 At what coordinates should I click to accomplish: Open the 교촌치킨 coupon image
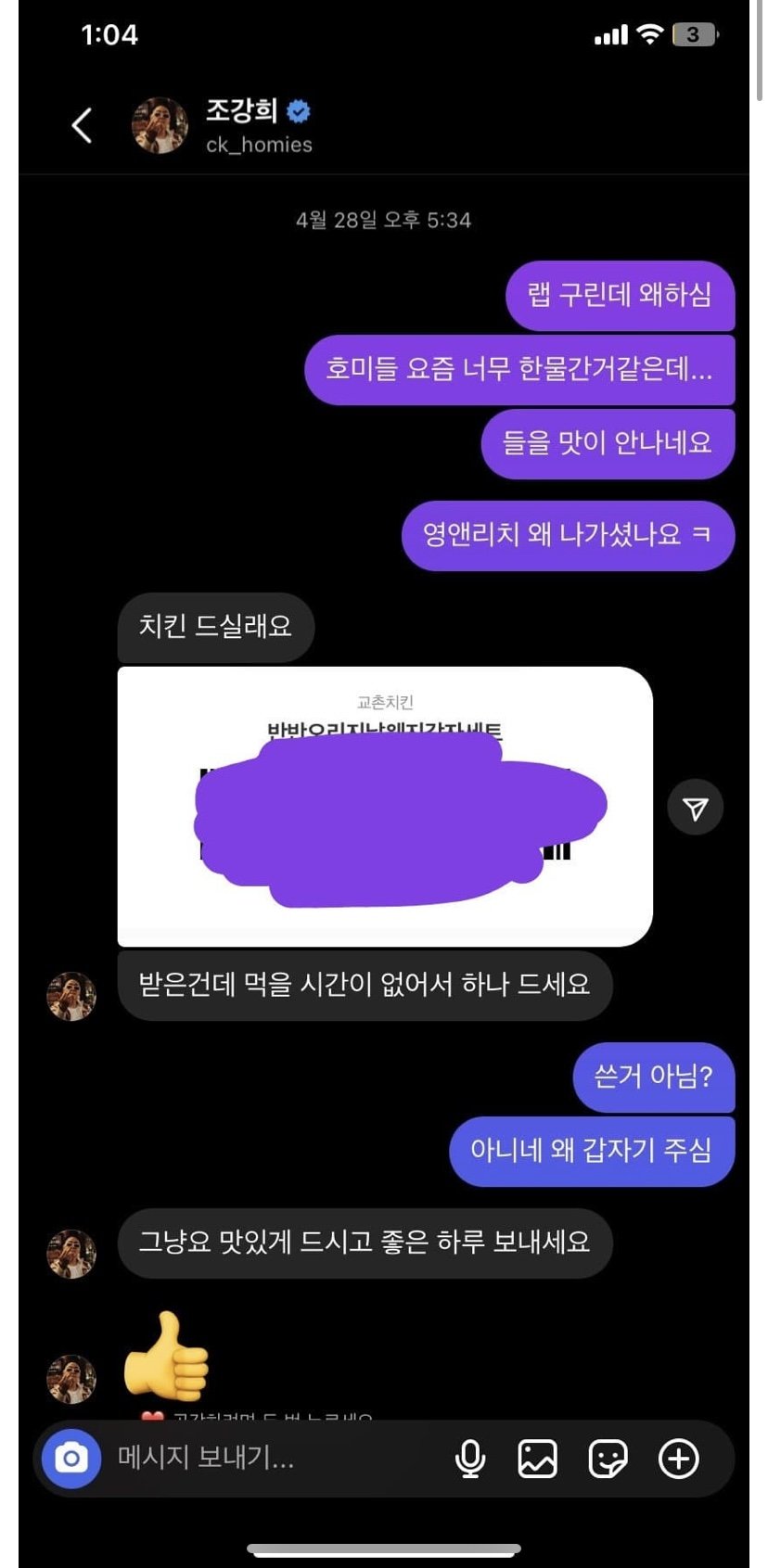385,806
